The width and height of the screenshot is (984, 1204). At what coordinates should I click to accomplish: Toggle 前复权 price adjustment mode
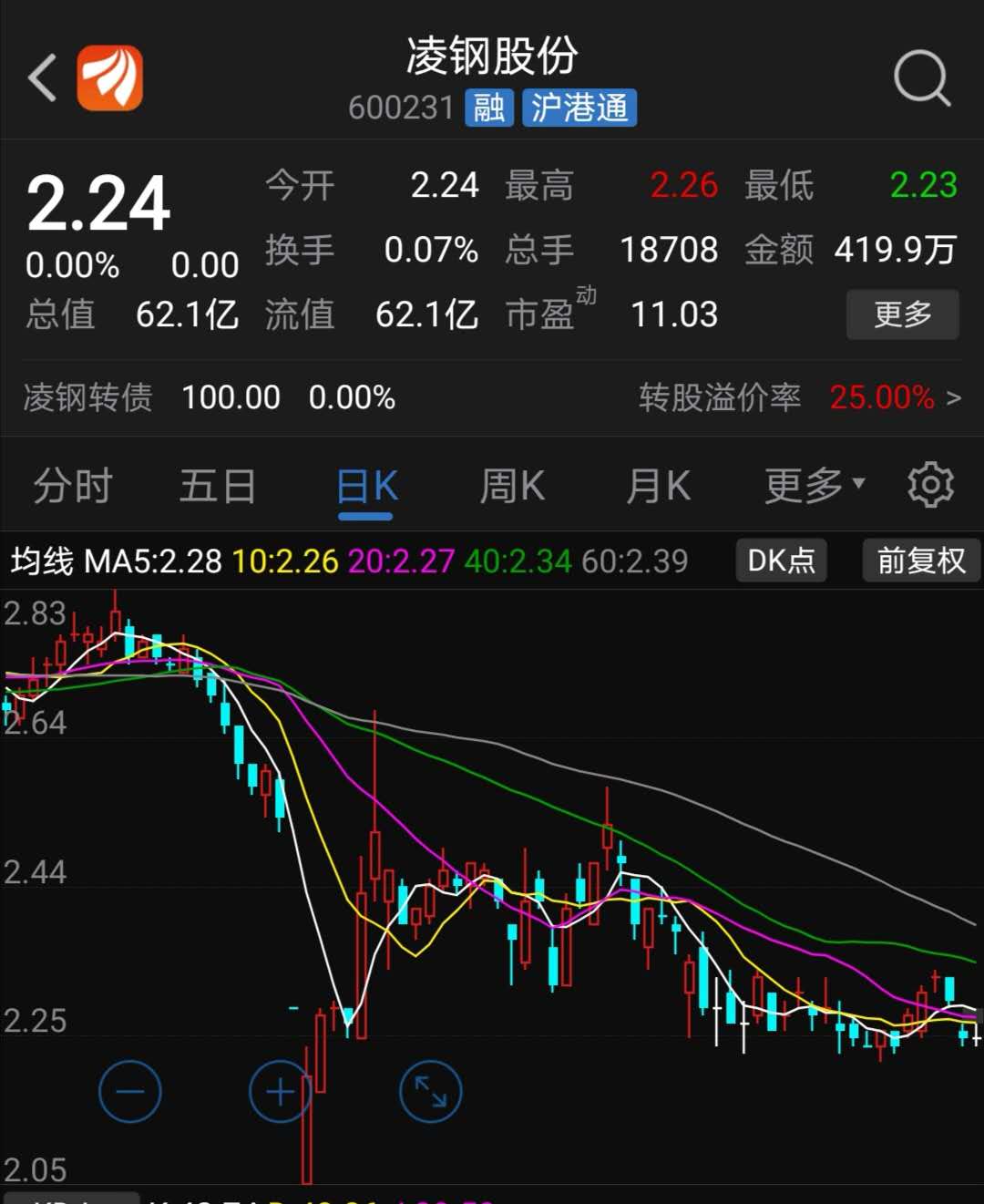coord(920,561)
